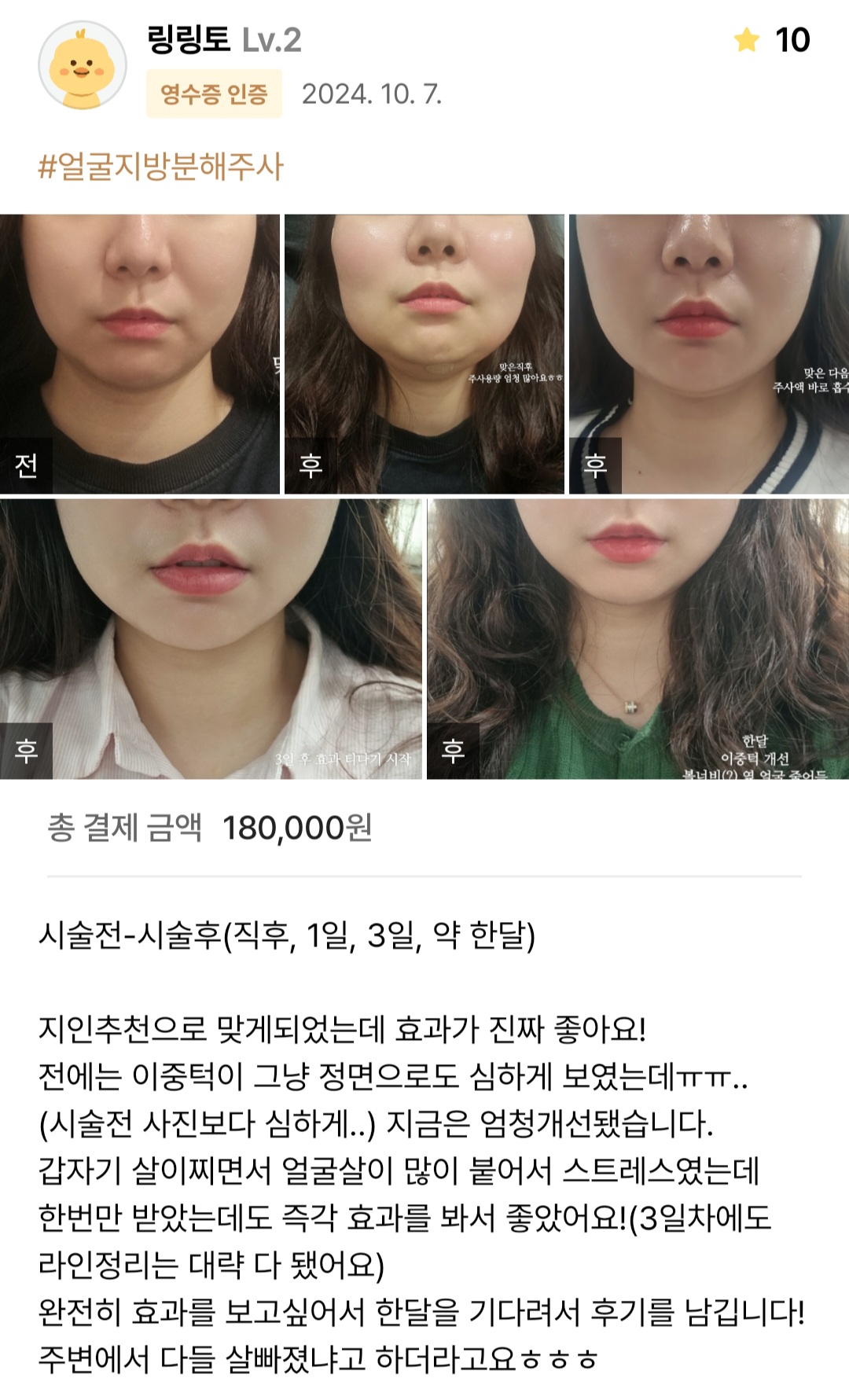Tap the #얼굴지방분해주사 hashtag
This screenshot has height=1400, width=849.
click(x=160, y=167)
